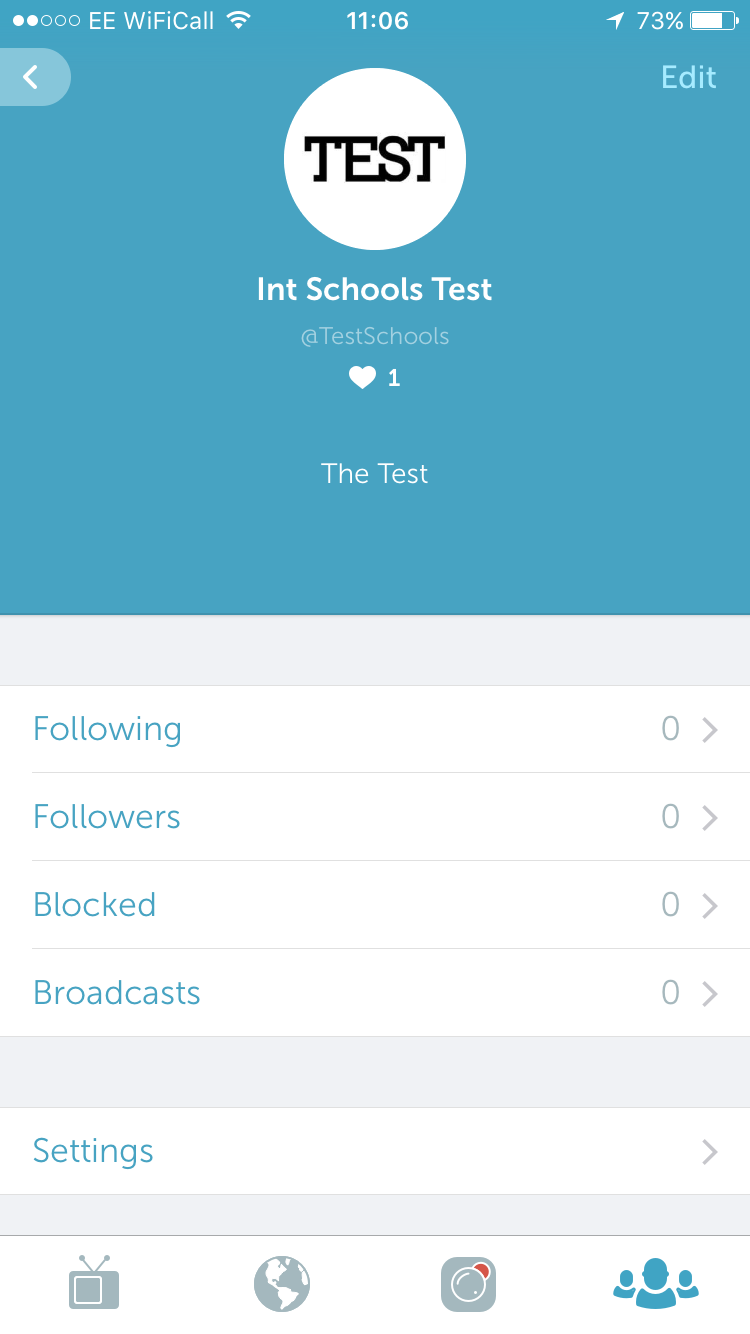Open the Blocked users list
Image resolution: width=750 pixels, height=1334 pixels.
pyautogui.click(x=375, y=905)
